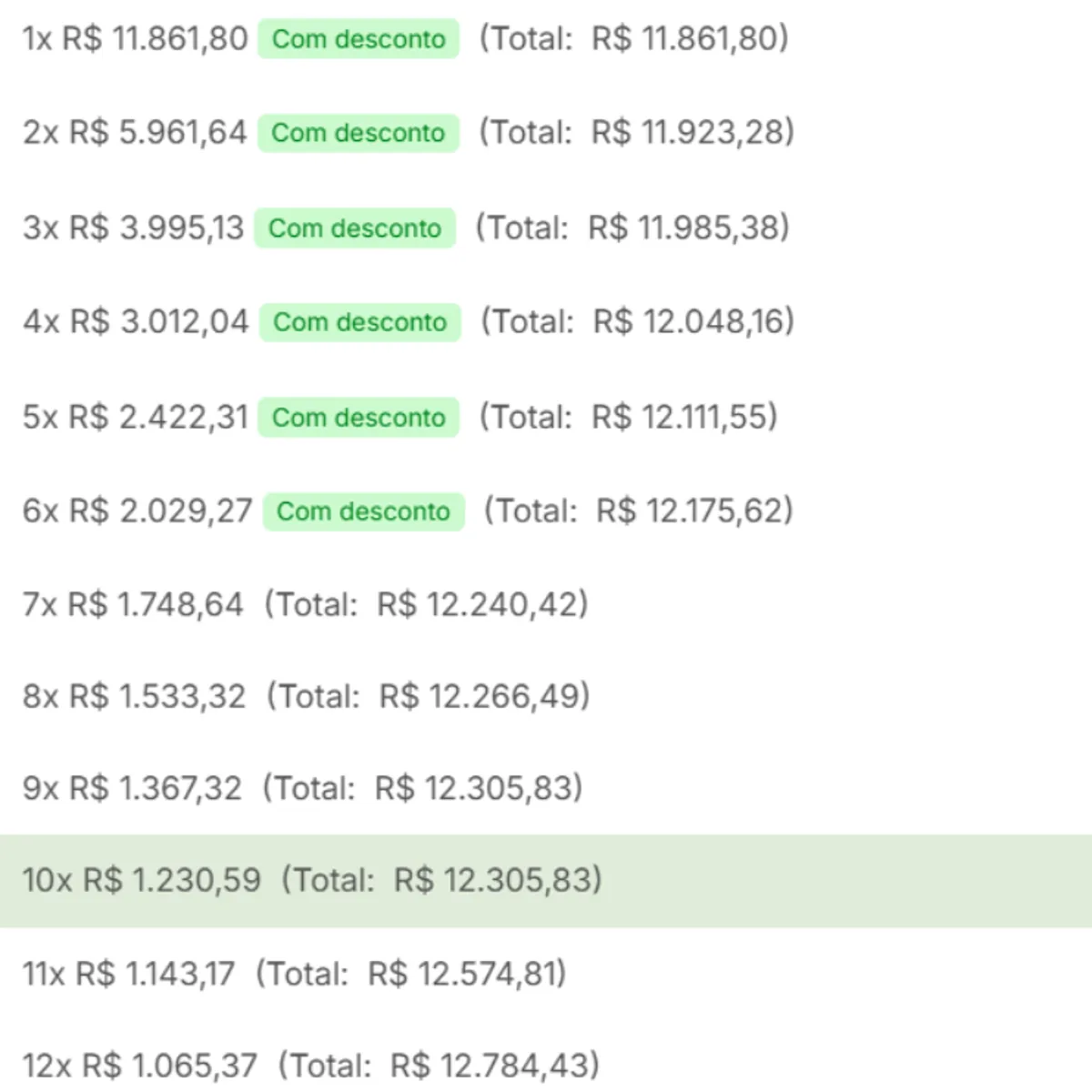This screenshot has height=1092, width=1092.
Task: Choose 8x of R$ 1.533,32
Action: pos(134,697)
